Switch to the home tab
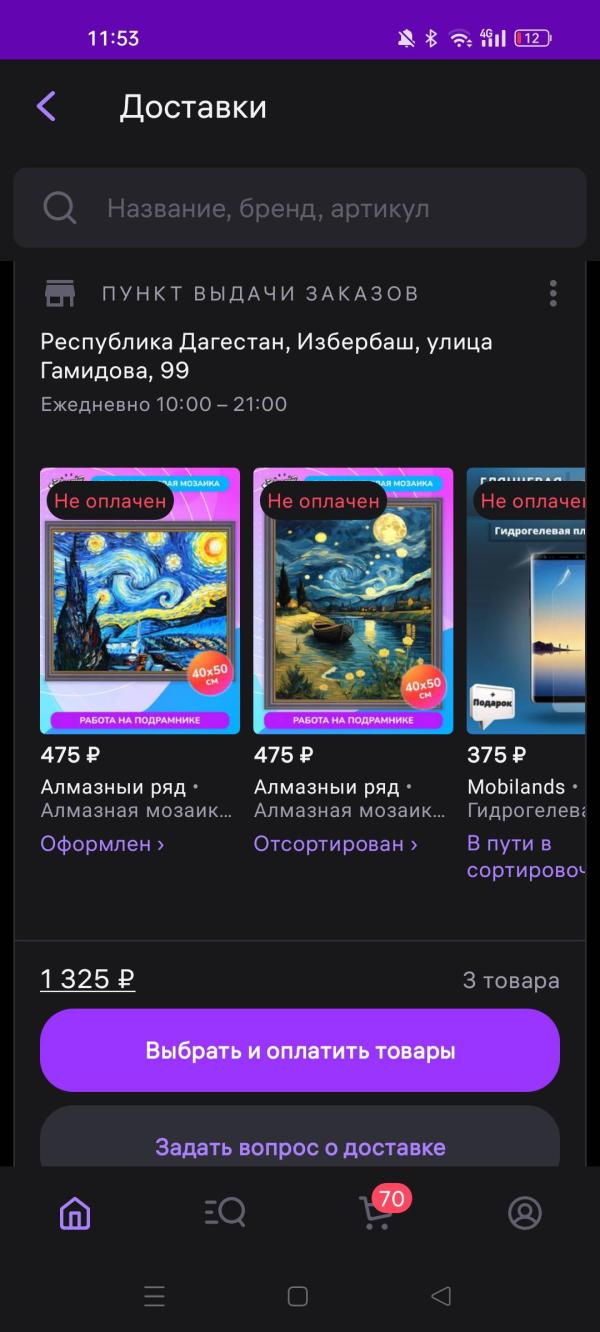The height and width of the screenshot is (1332, 600). (75, 1213)
